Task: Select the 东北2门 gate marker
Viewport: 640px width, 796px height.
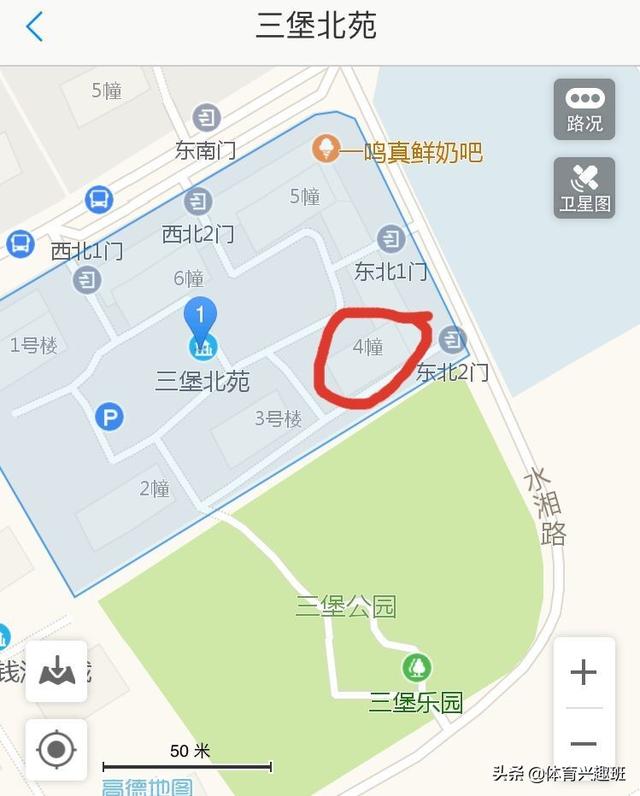Action: tap(453, 340)
